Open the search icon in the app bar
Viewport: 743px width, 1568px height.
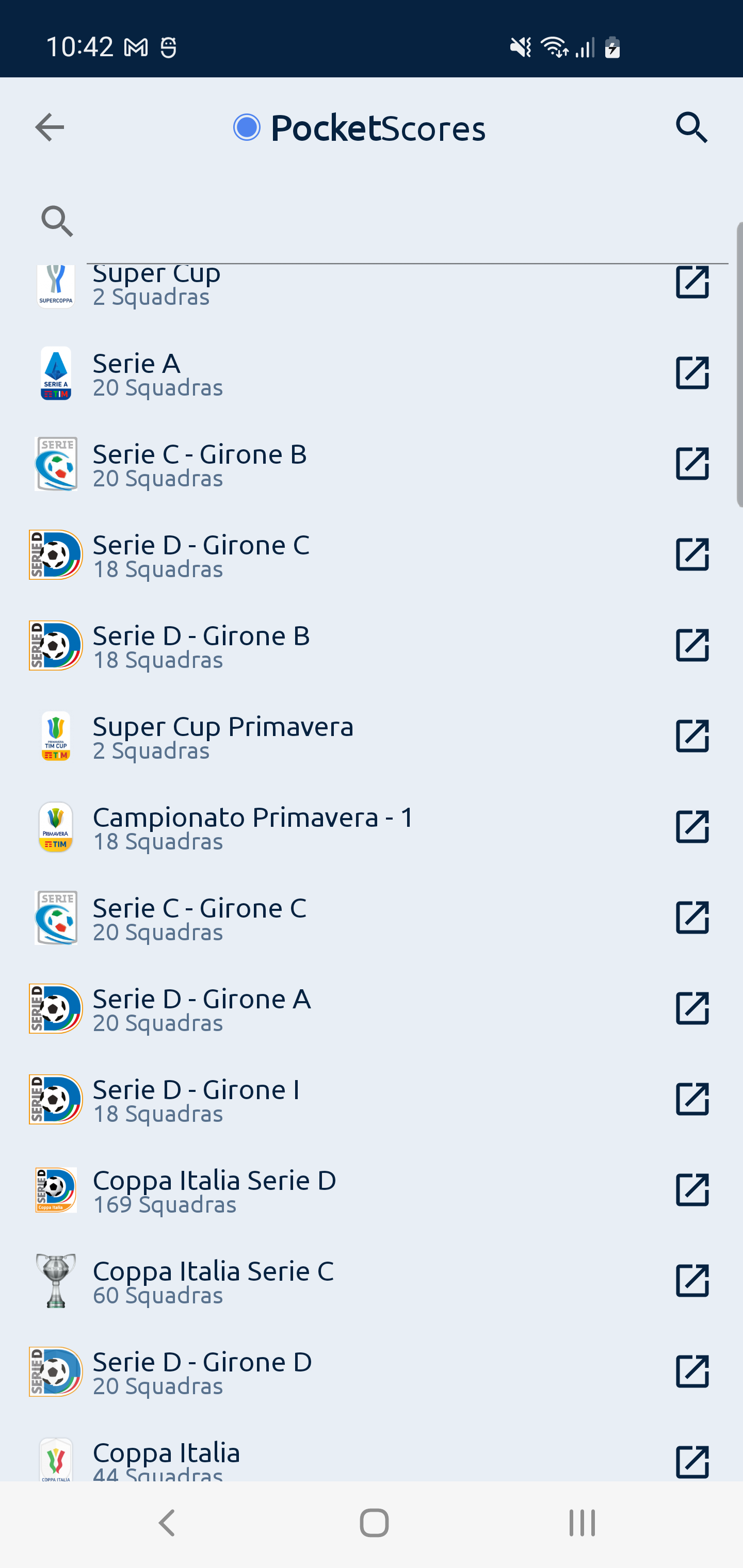coord(692,128)
